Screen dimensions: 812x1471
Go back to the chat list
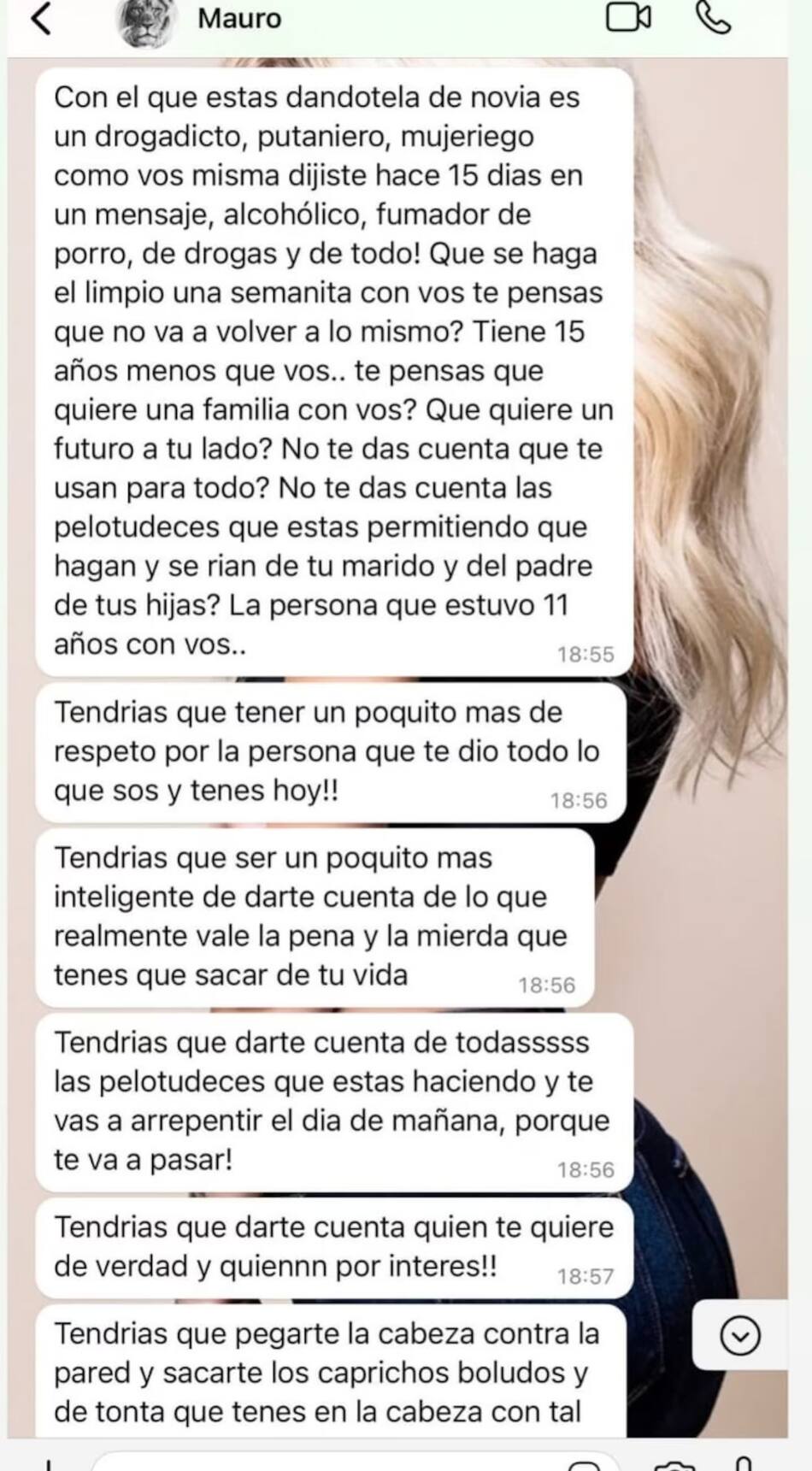(x=40, y=18)
